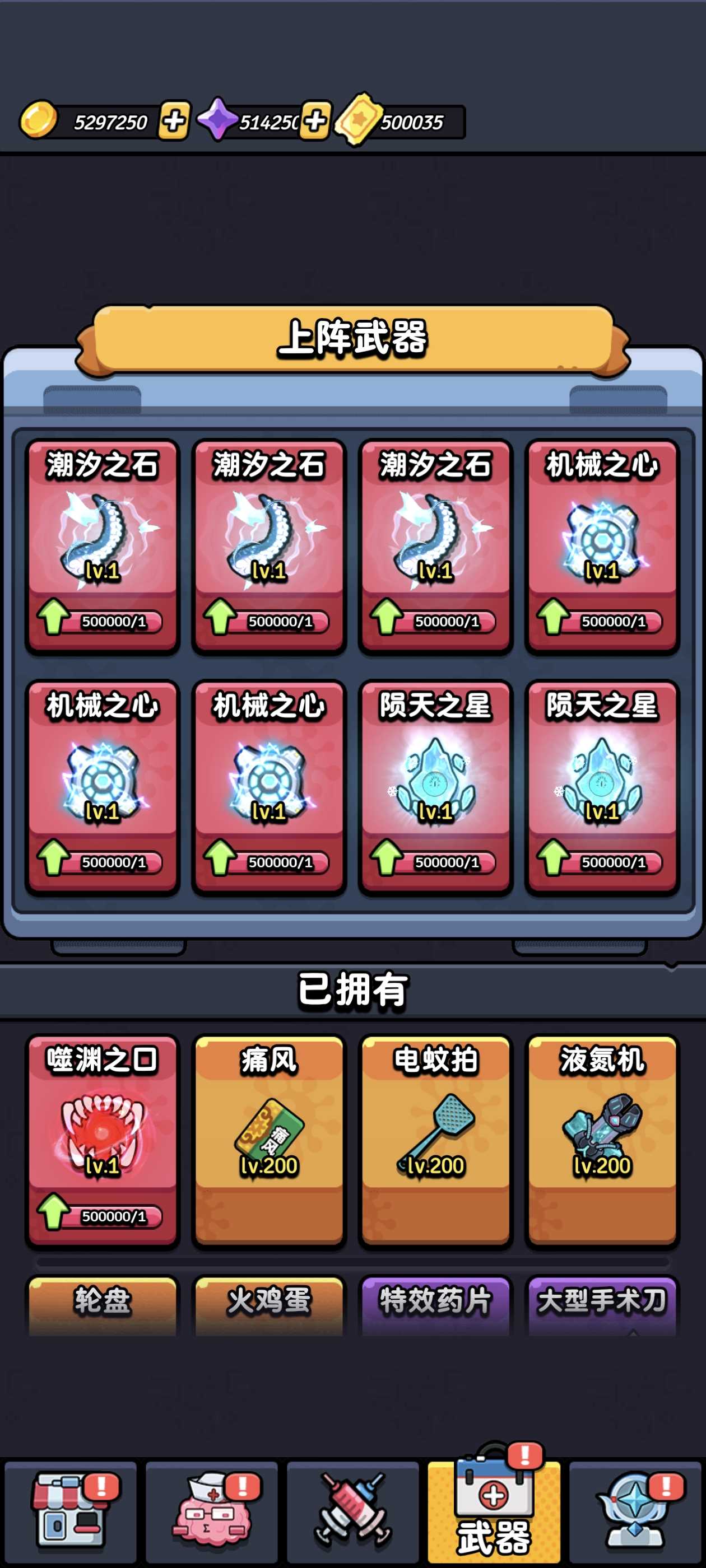Add more purple gems with plus button
The width and height of the screenshot is (706, 1568).
315,120
